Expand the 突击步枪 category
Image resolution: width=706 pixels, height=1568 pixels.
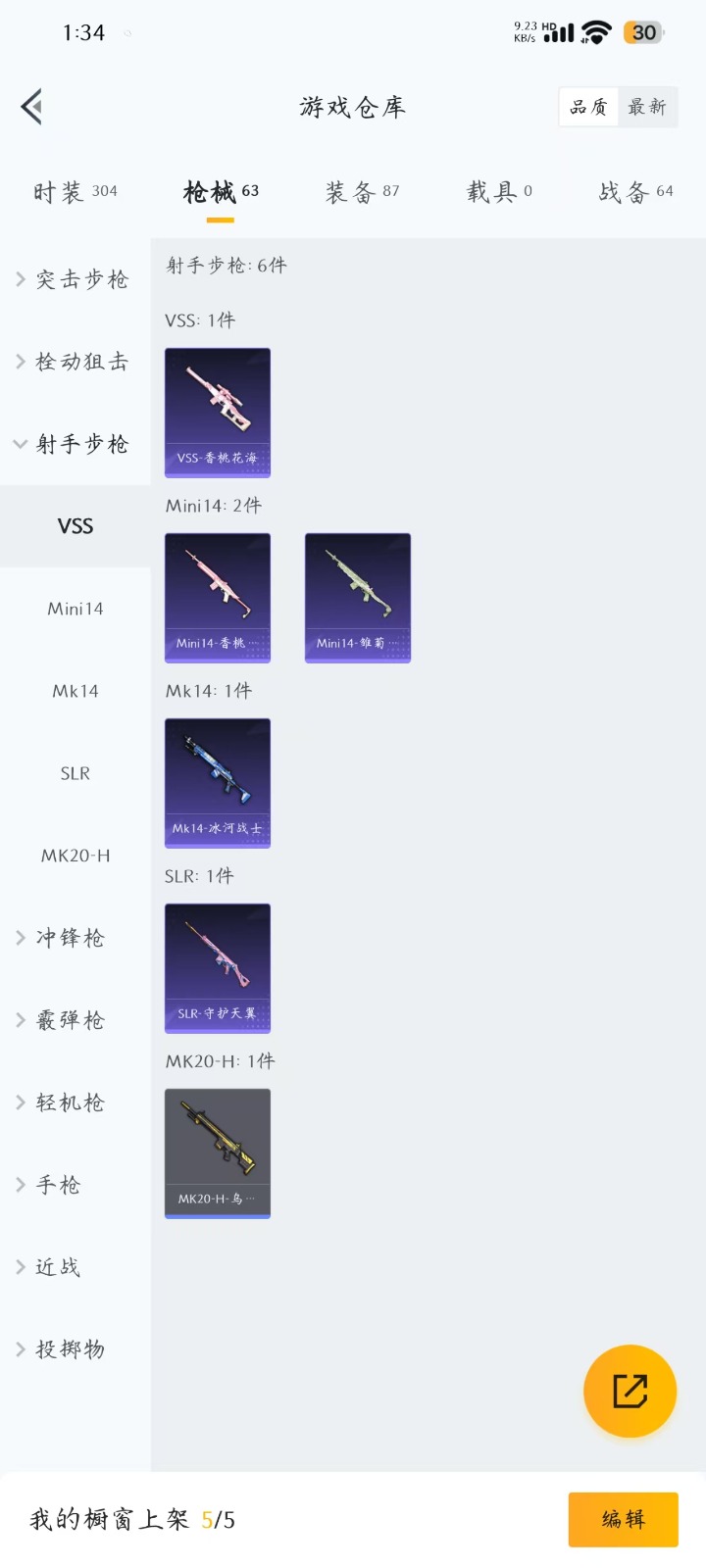(75, 279)
